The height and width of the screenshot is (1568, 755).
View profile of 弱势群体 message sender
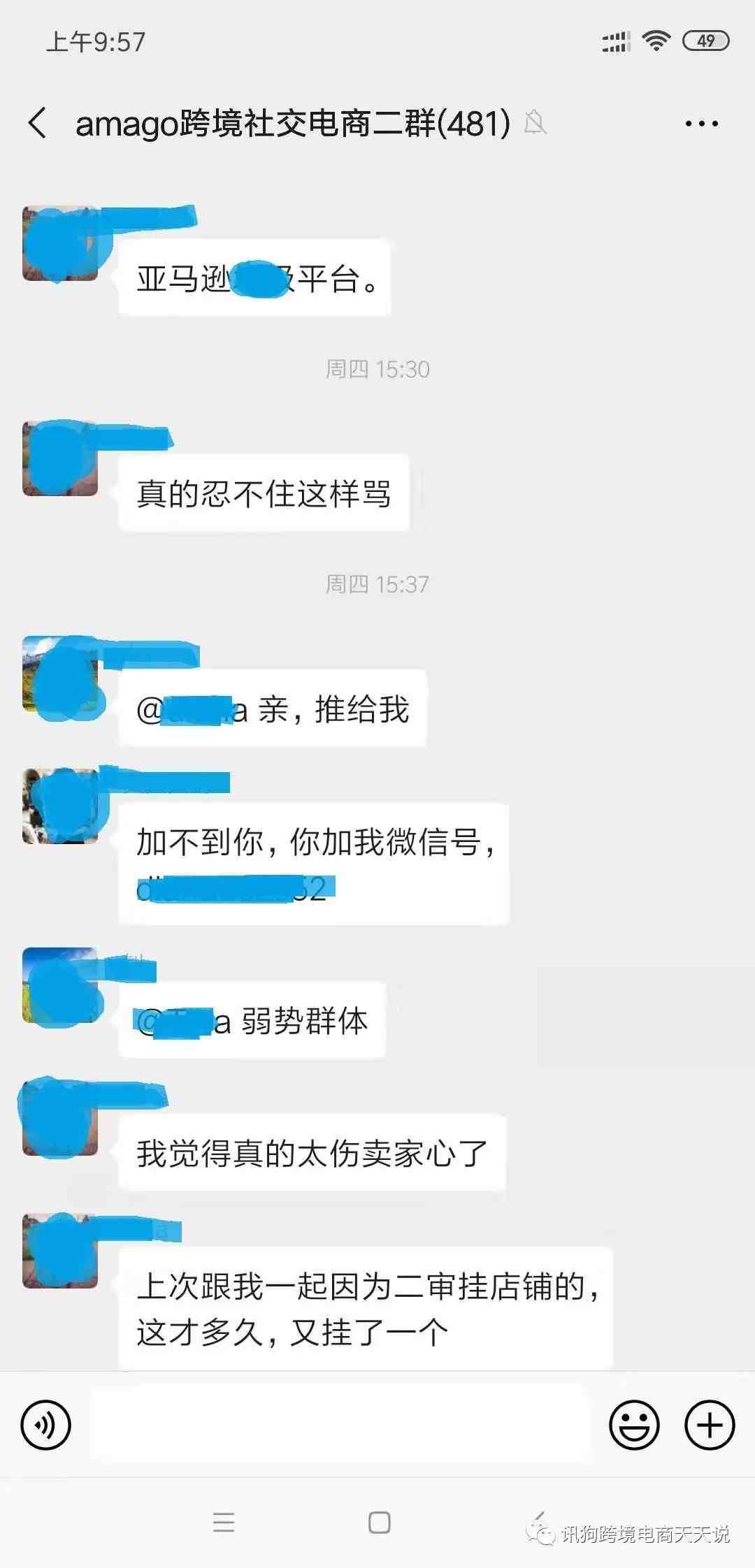(x=60, y=985)
